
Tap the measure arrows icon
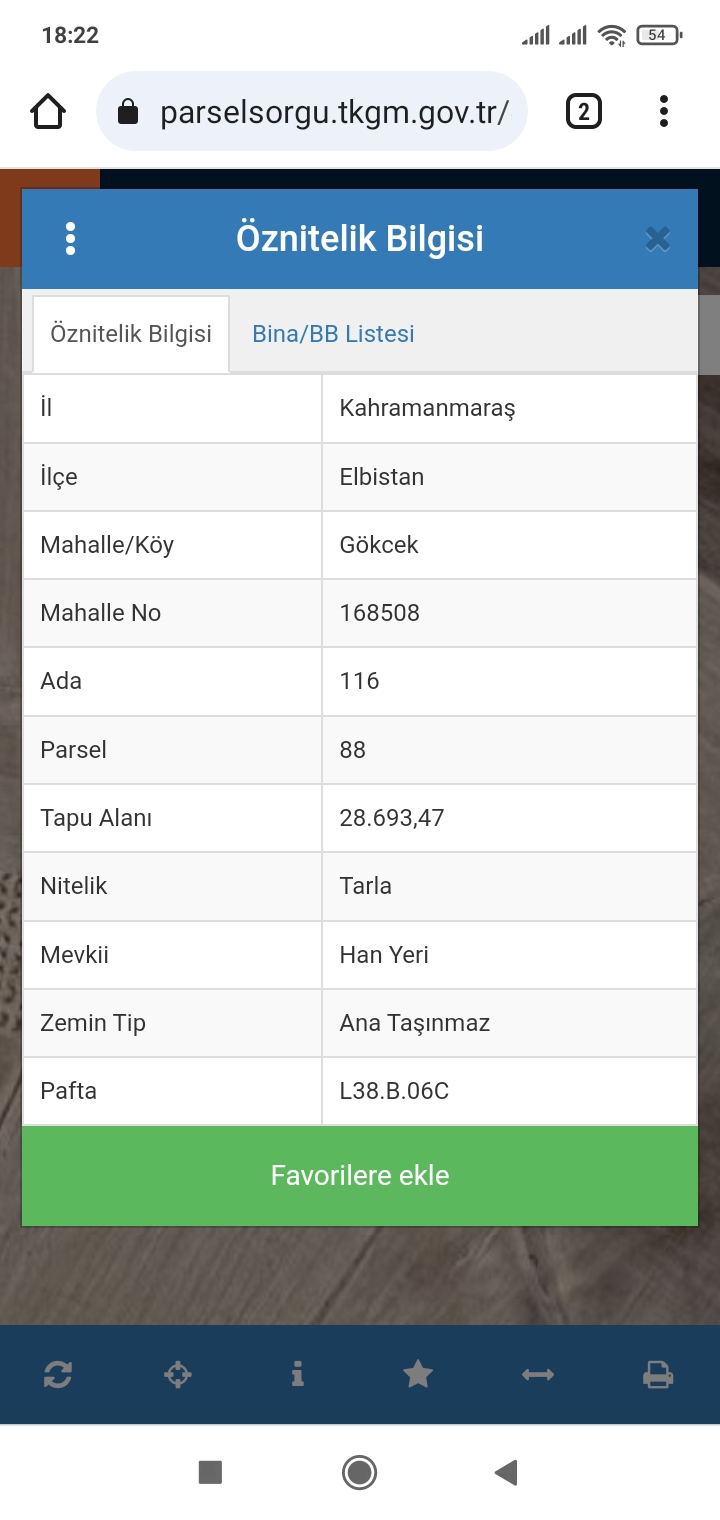coord(538,1375)
